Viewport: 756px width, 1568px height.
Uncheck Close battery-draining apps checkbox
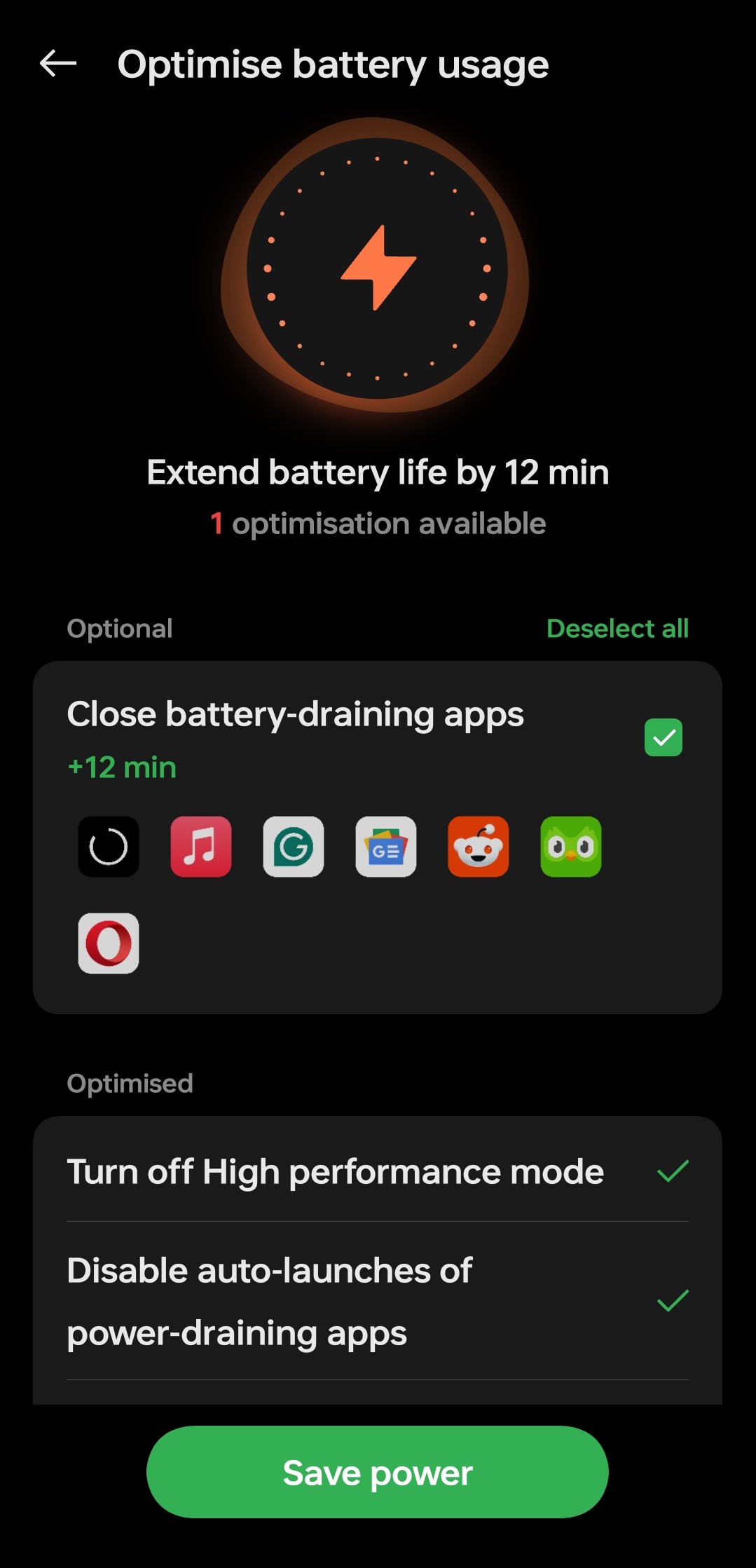[663, 737]
